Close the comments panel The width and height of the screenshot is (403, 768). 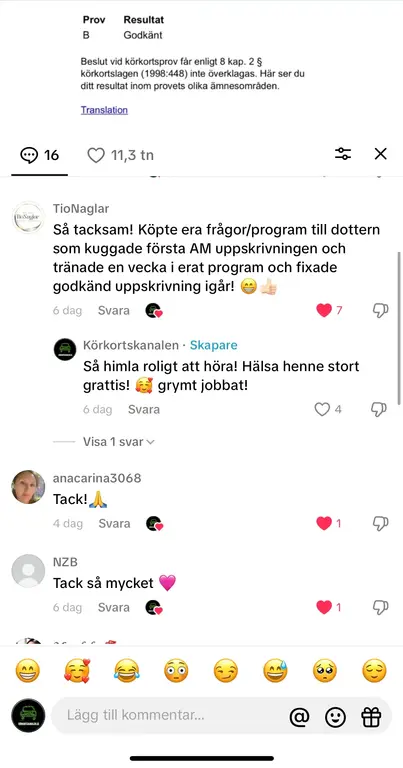380,154
